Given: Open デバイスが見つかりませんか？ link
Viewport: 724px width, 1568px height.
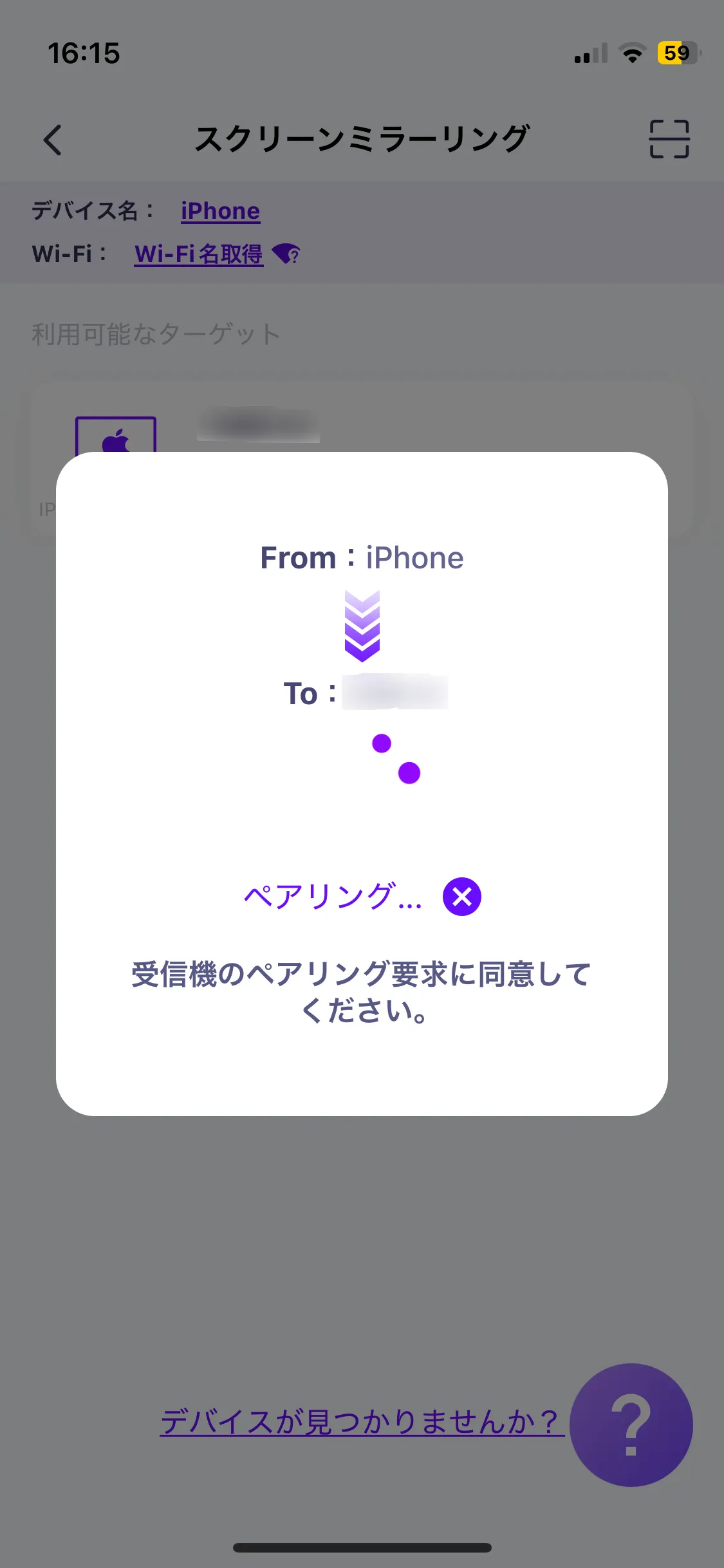Looking at the screenshot, I should [361, 1421].
